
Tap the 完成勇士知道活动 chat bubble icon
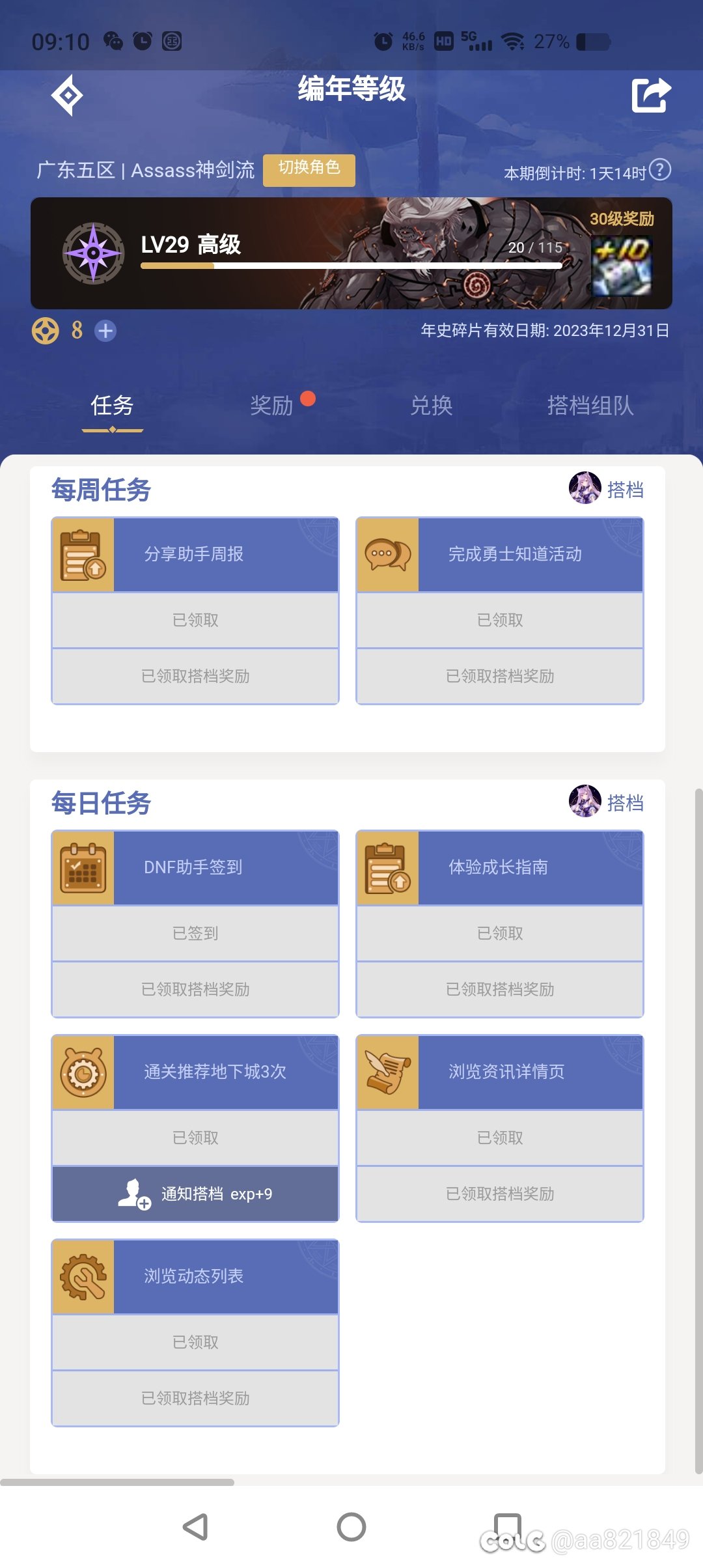click(x=387, y=554)
